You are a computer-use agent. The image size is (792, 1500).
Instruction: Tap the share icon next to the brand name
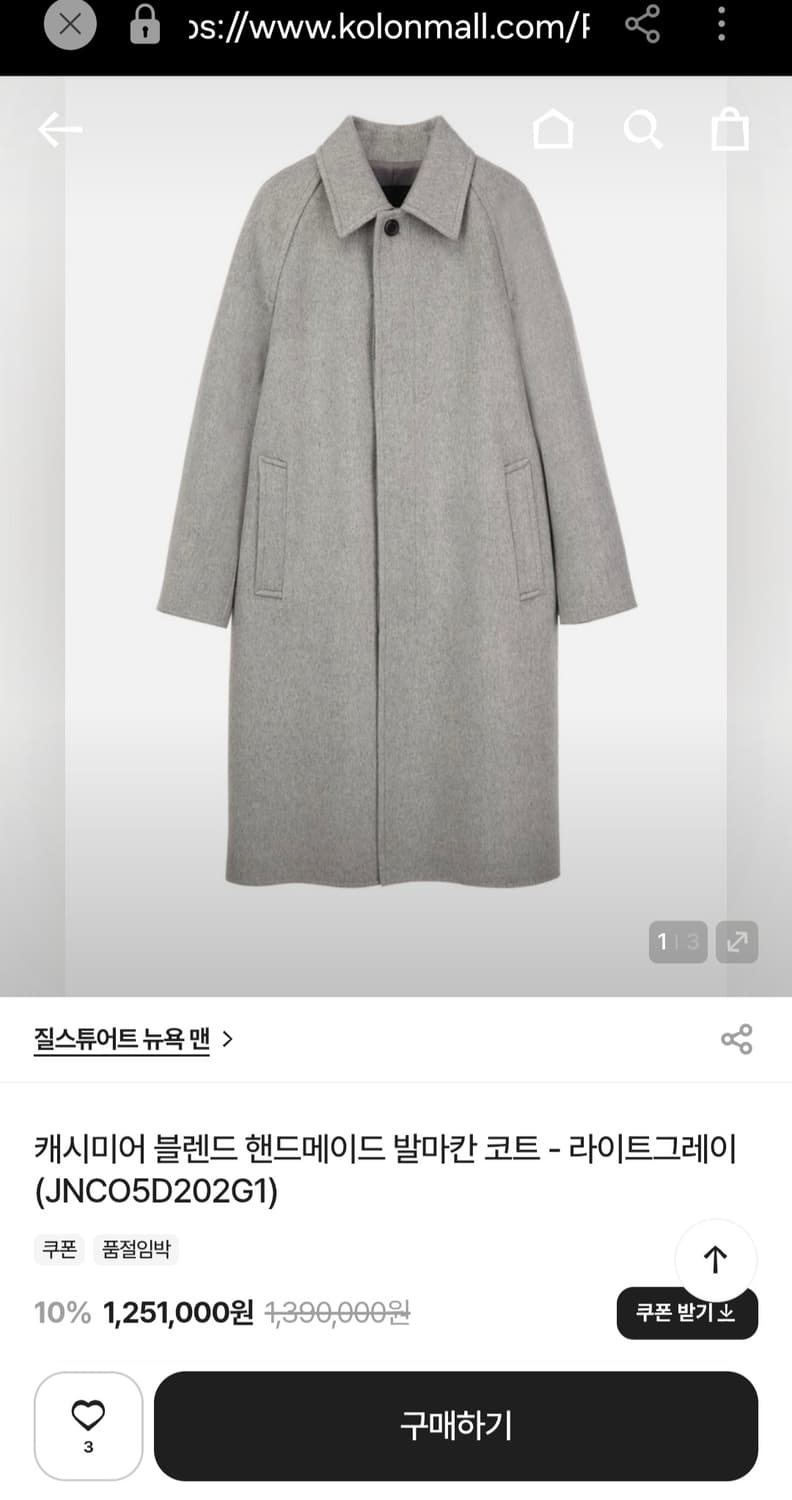click(738, 1038)
